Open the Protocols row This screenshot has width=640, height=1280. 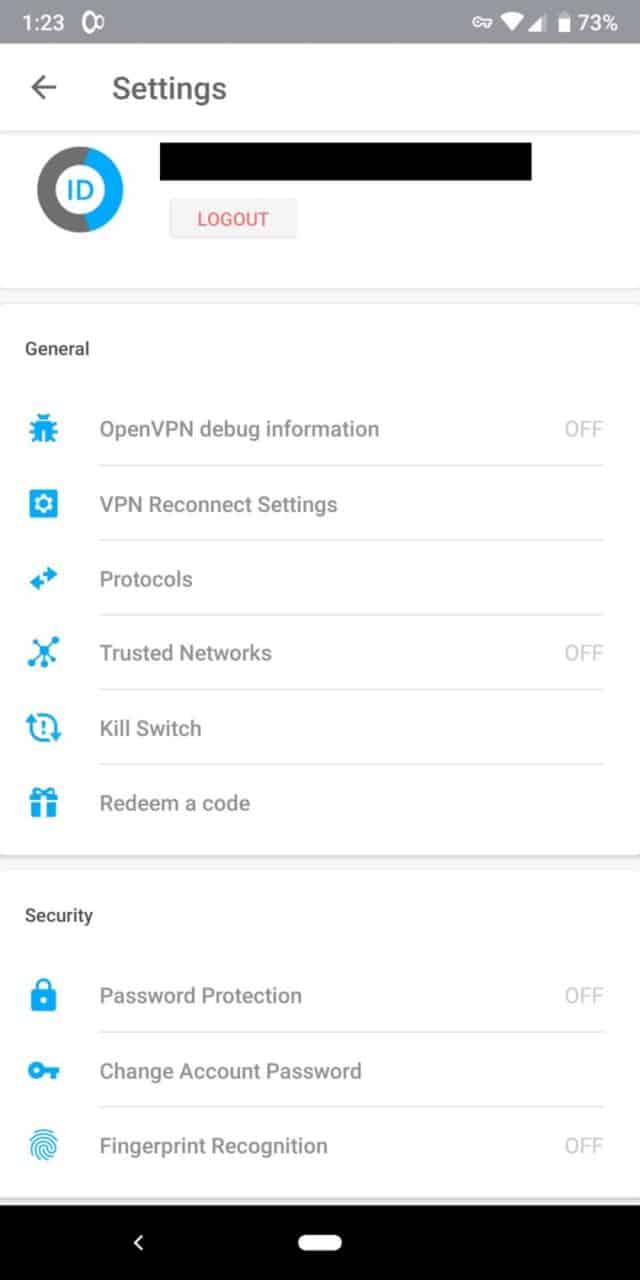tap(320, 579)
